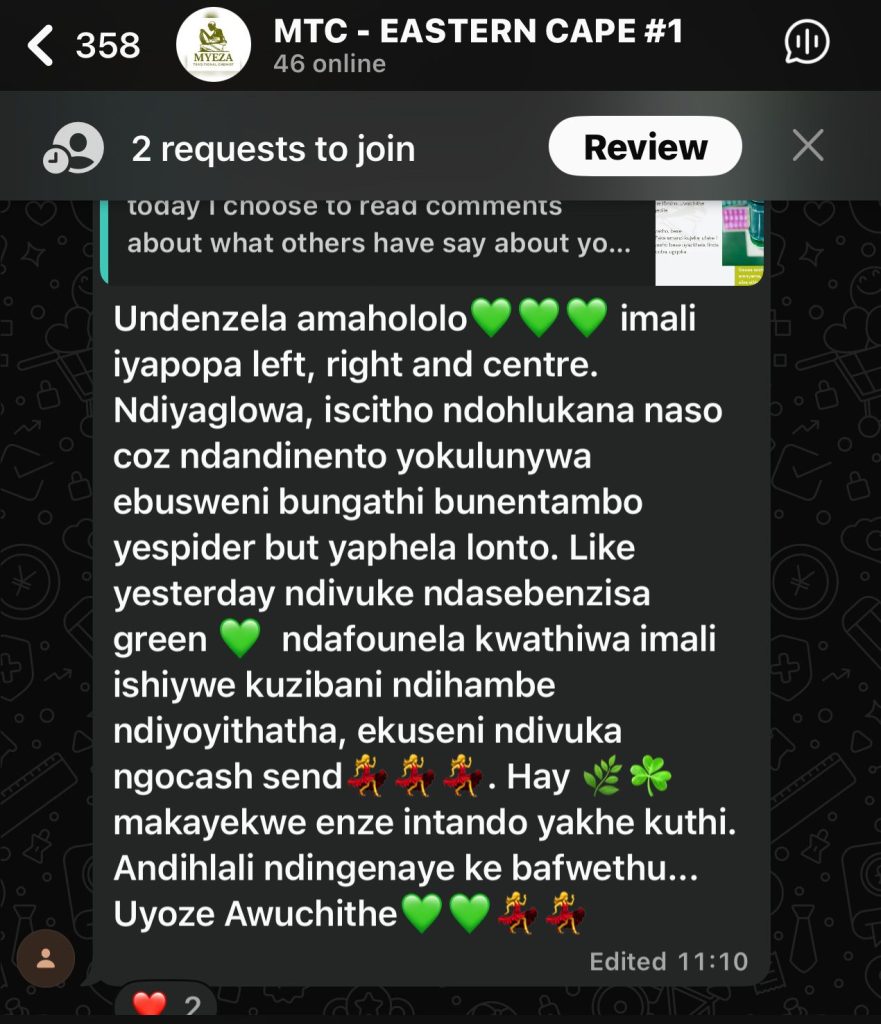View the heart reactions on the message
Viewport: 881px width, 1024px height.
(166, 1004)
